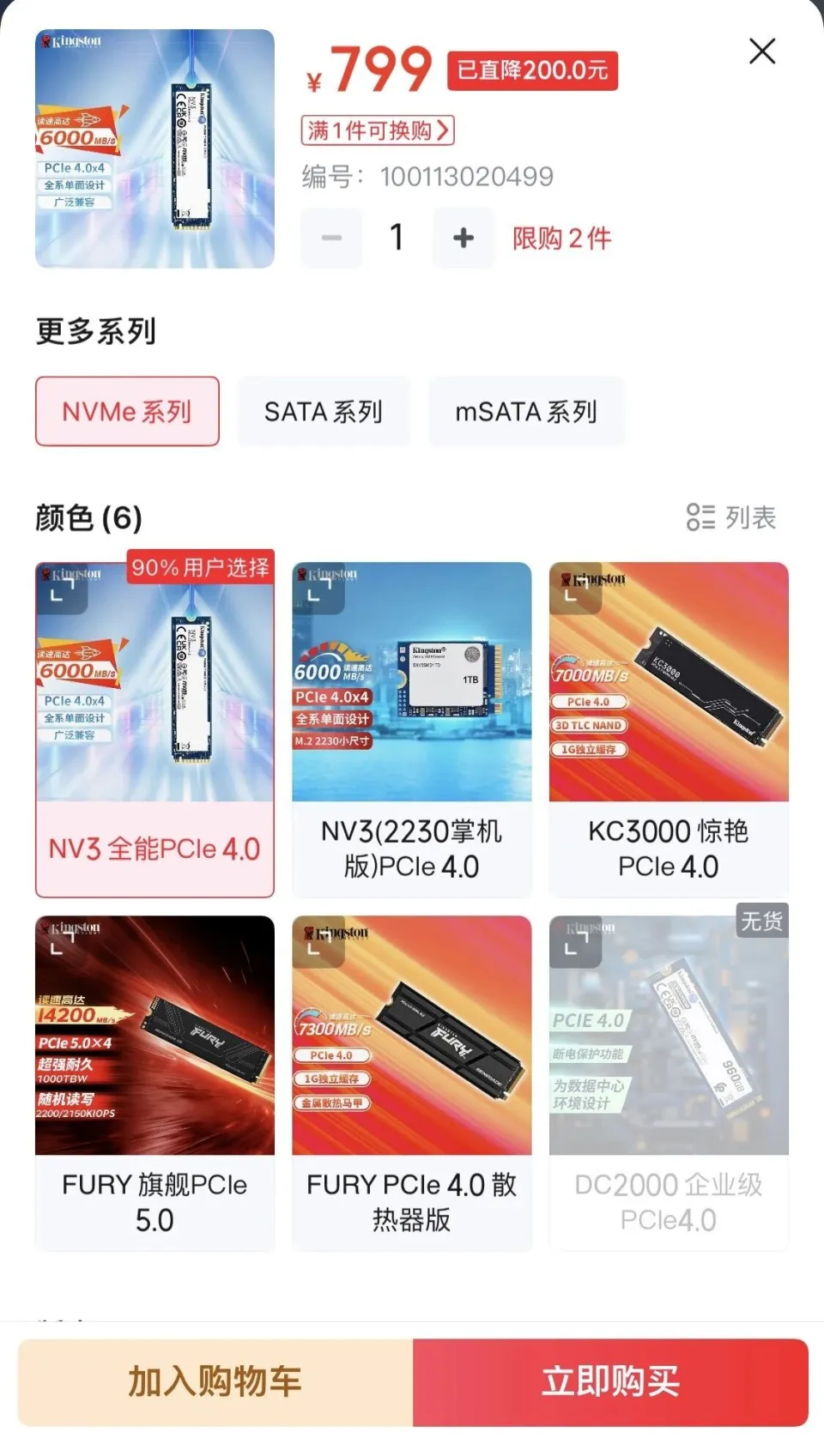The width and height of the screenshot is (824, 1456).
Task: Open the 满1件可换购 promotion details
Action: point(376,130)
